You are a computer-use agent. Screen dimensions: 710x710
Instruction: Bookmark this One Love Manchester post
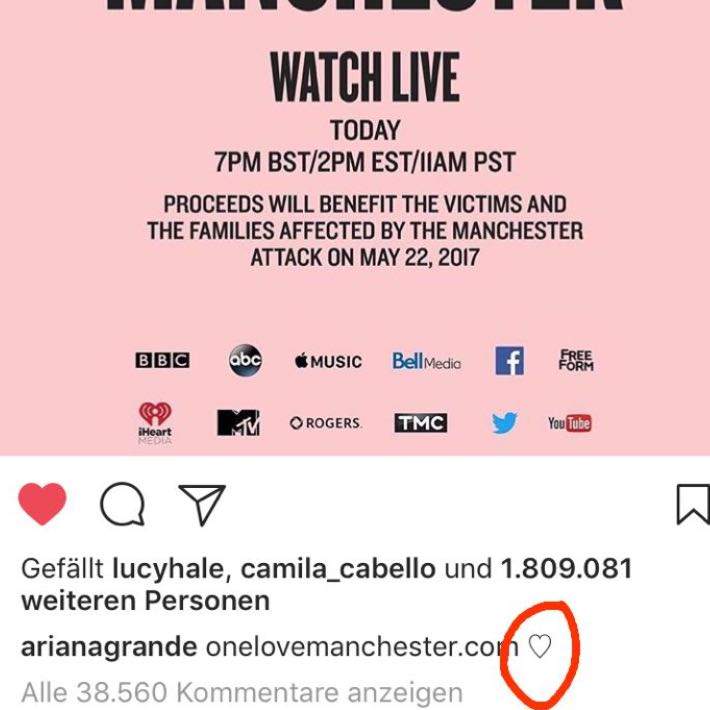(692, 504)
